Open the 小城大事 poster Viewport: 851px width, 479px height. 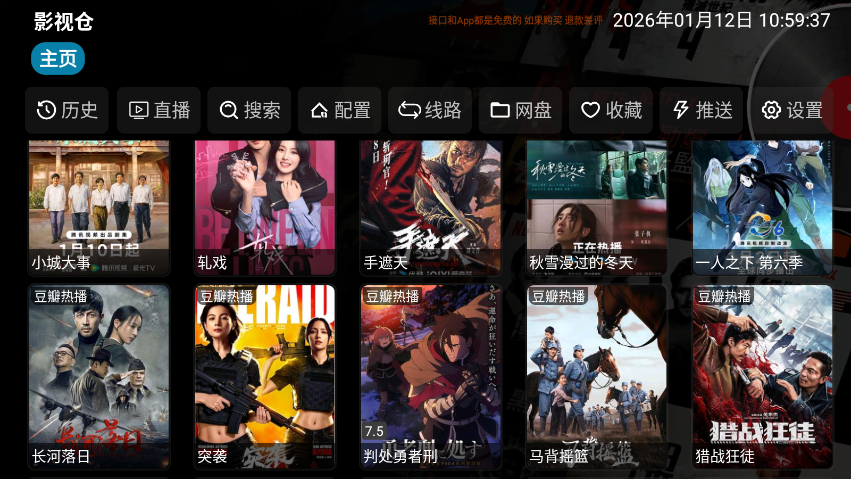[98, 208]
